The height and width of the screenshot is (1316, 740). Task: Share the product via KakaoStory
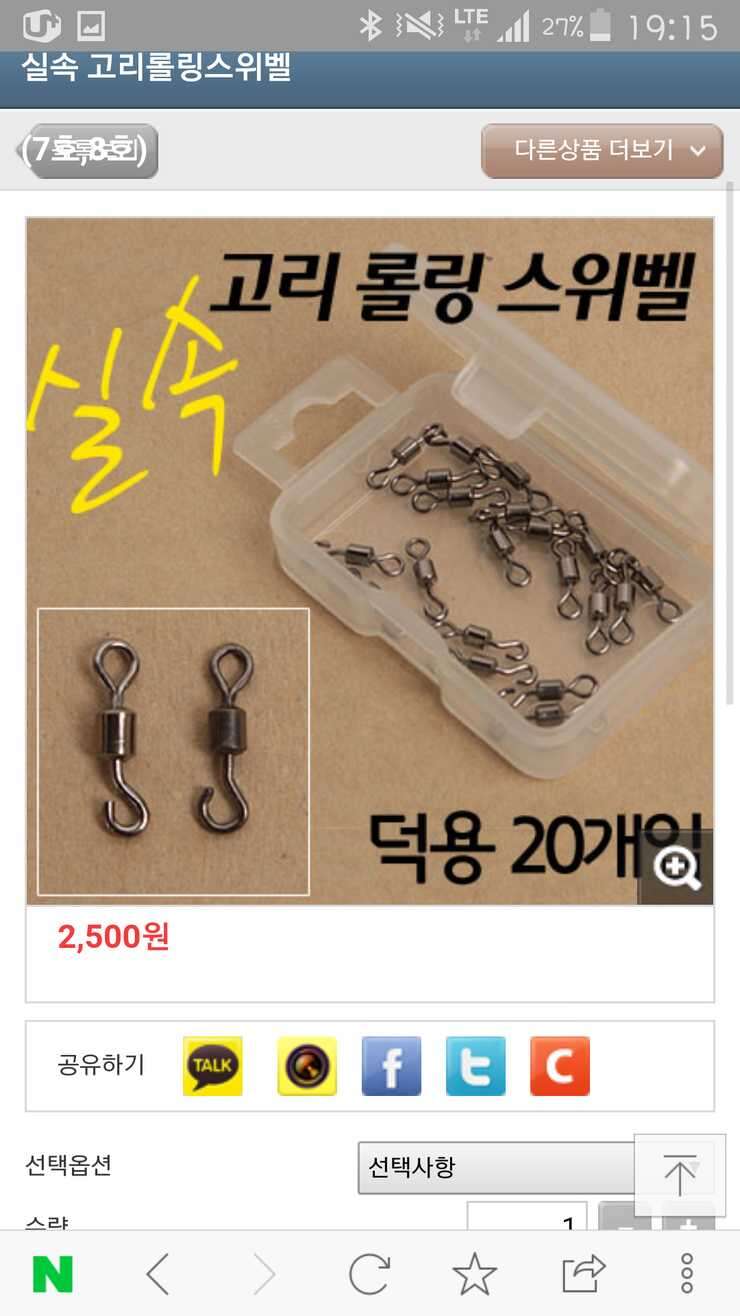307,1066
